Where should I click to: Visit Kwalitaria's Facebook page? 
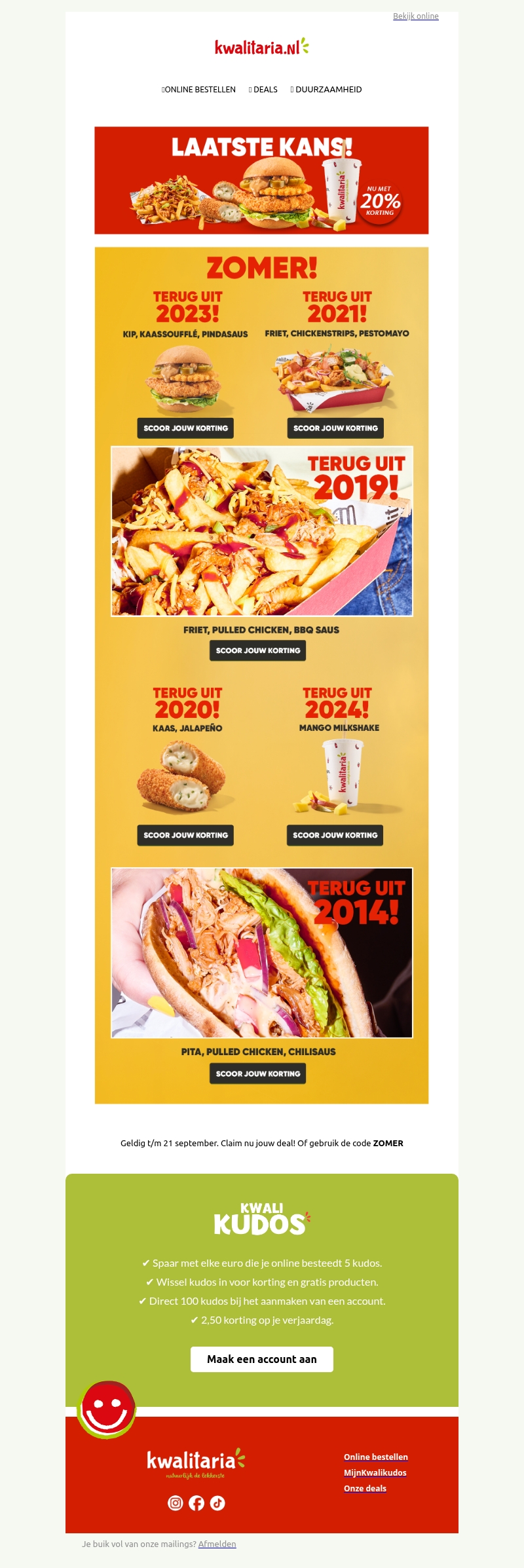pos(196,1503)
